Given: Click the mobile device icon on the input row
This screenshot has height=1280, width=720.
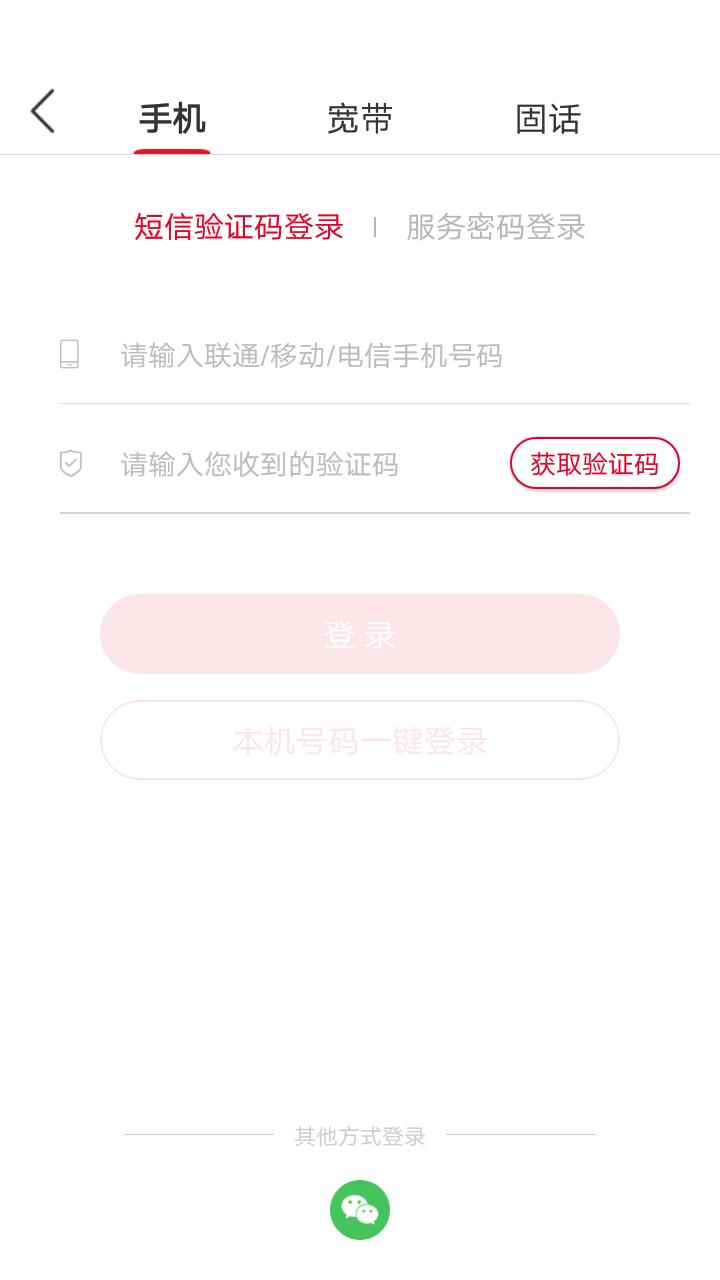Looking at the screenshot, I should click(68, 355).
